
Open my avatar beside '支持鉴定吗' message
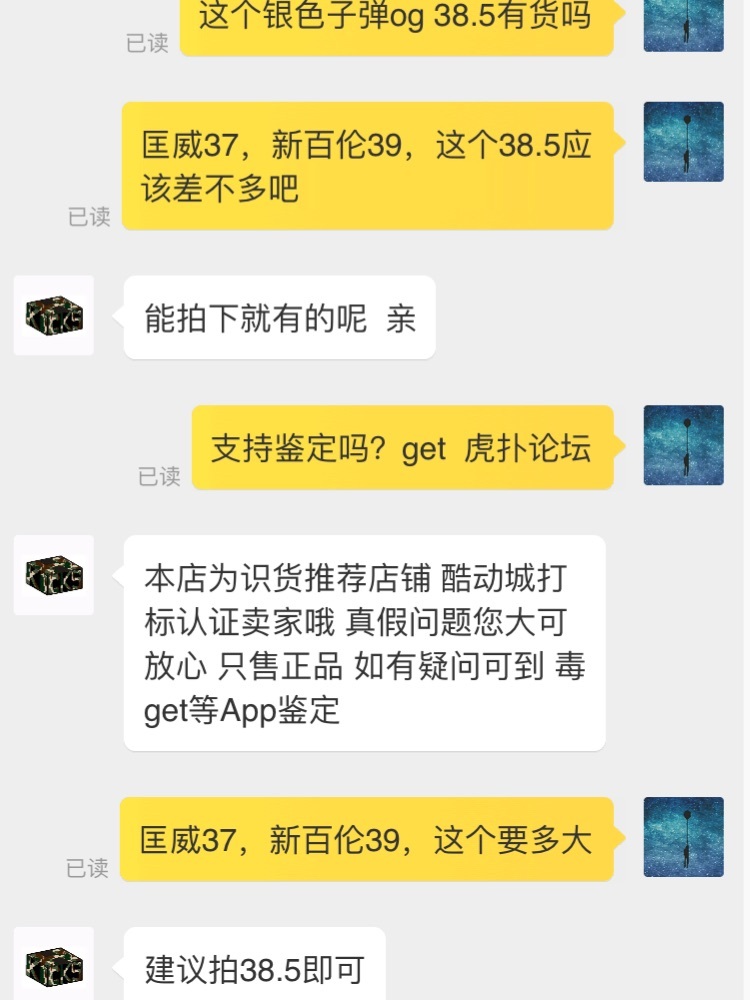684,445
